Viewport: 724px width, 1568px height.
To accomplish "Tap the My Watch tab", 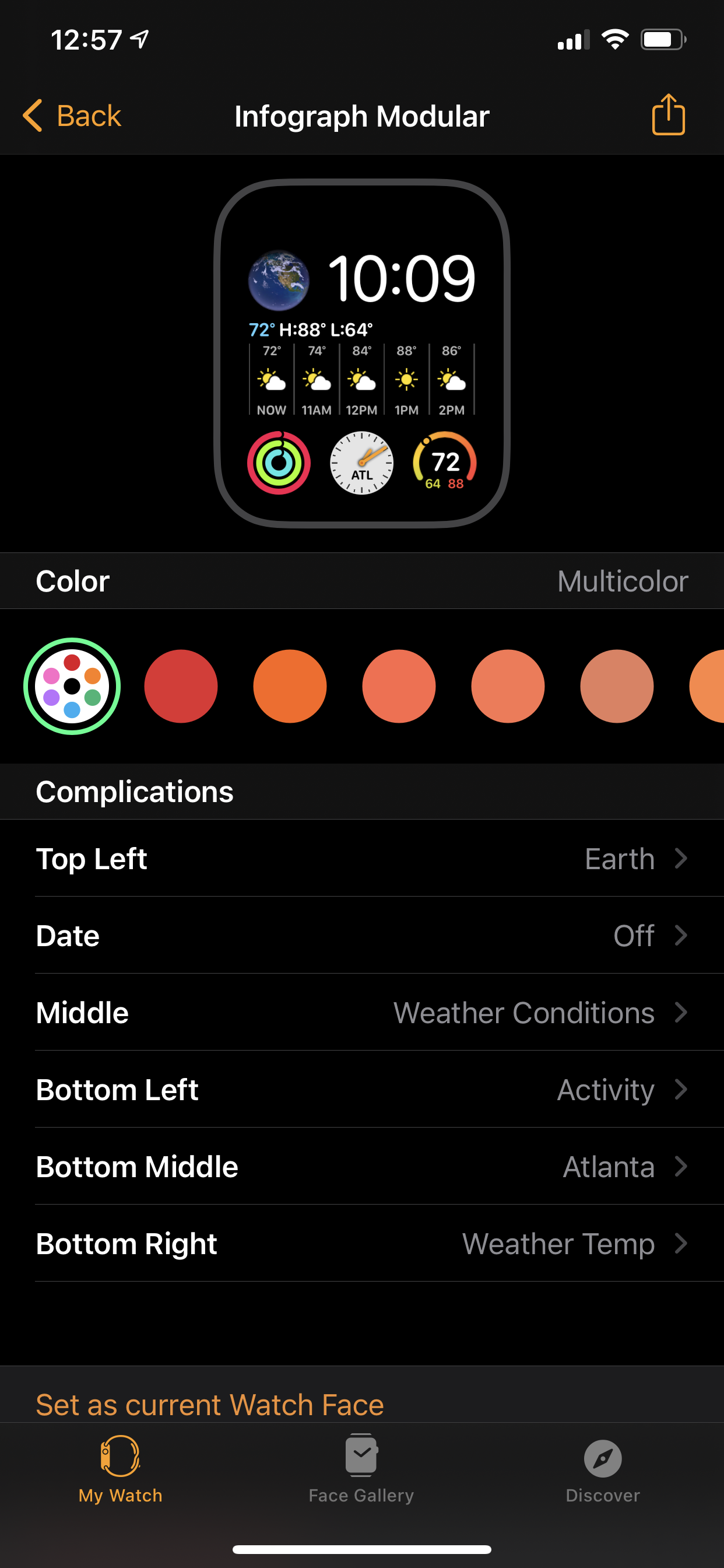I will point(121,1469).
